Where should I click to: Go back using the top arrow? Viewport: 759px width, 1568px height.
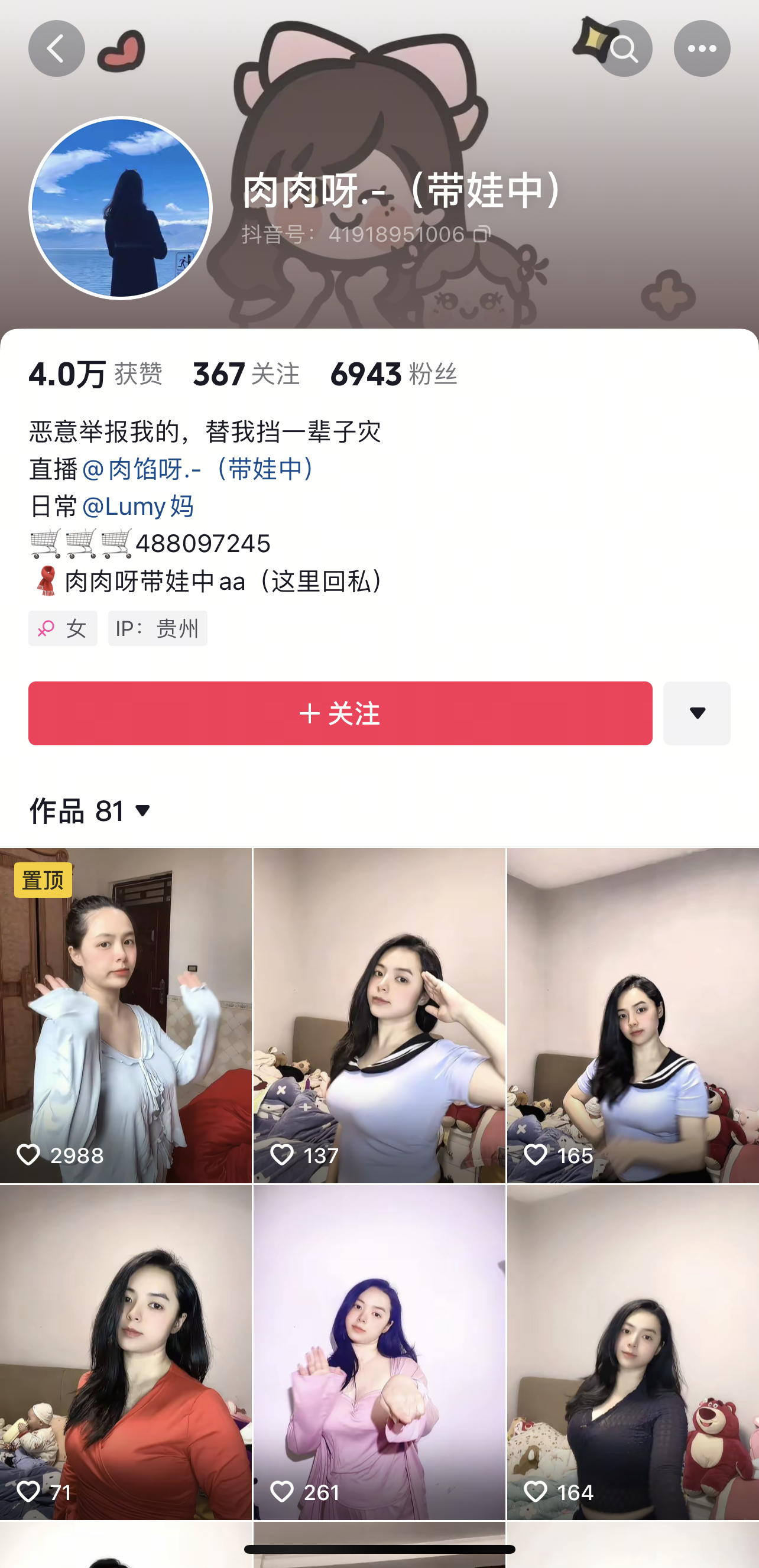point(56,48)
